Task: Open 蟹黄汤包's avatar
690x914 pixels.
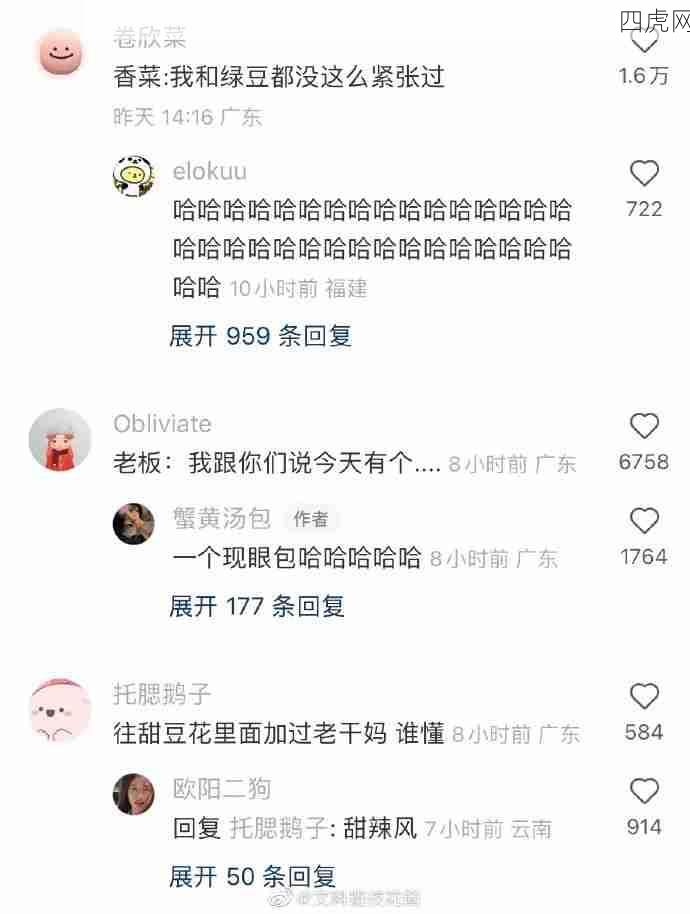Action: (x=134, y=523)
